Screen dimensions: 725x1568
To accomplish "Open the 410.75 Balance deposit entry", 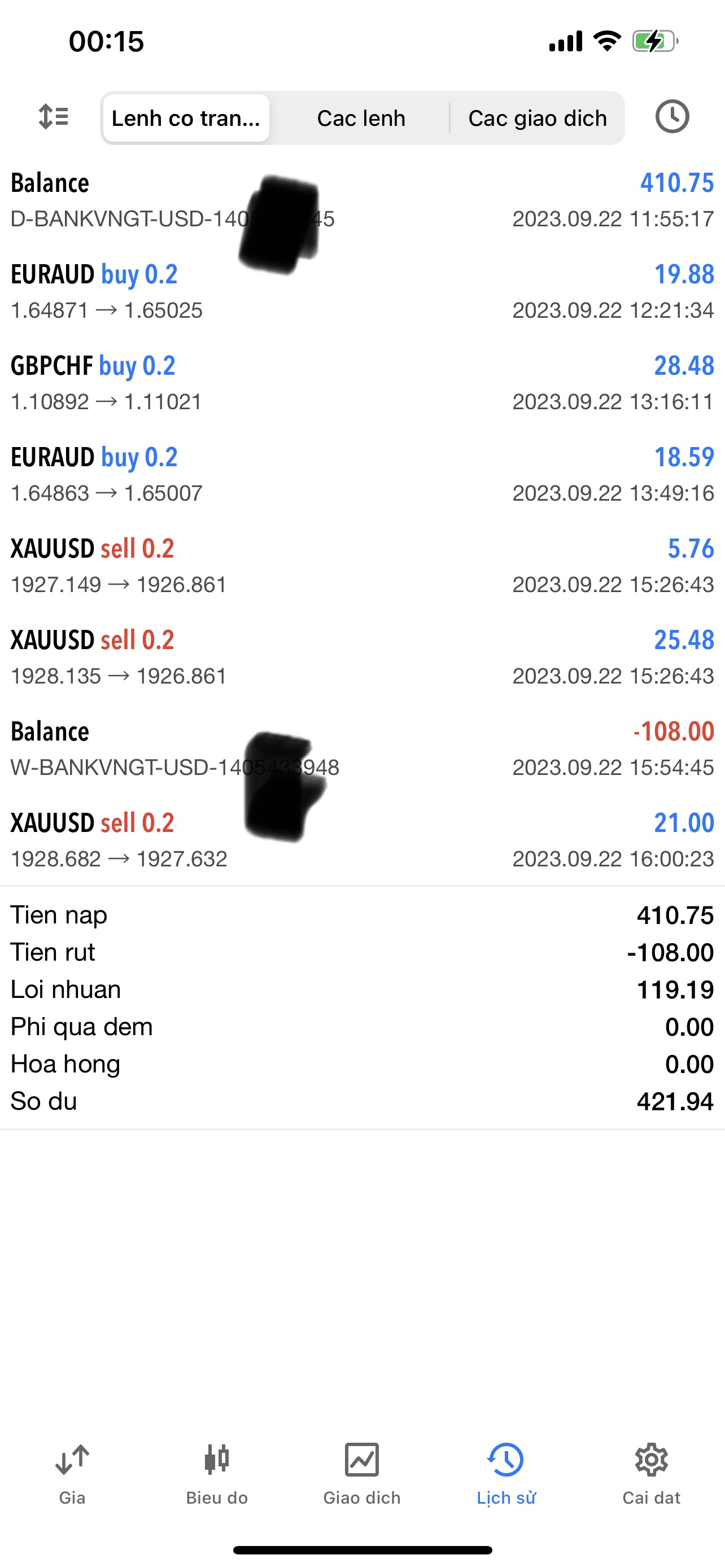I will click(362, 200).
